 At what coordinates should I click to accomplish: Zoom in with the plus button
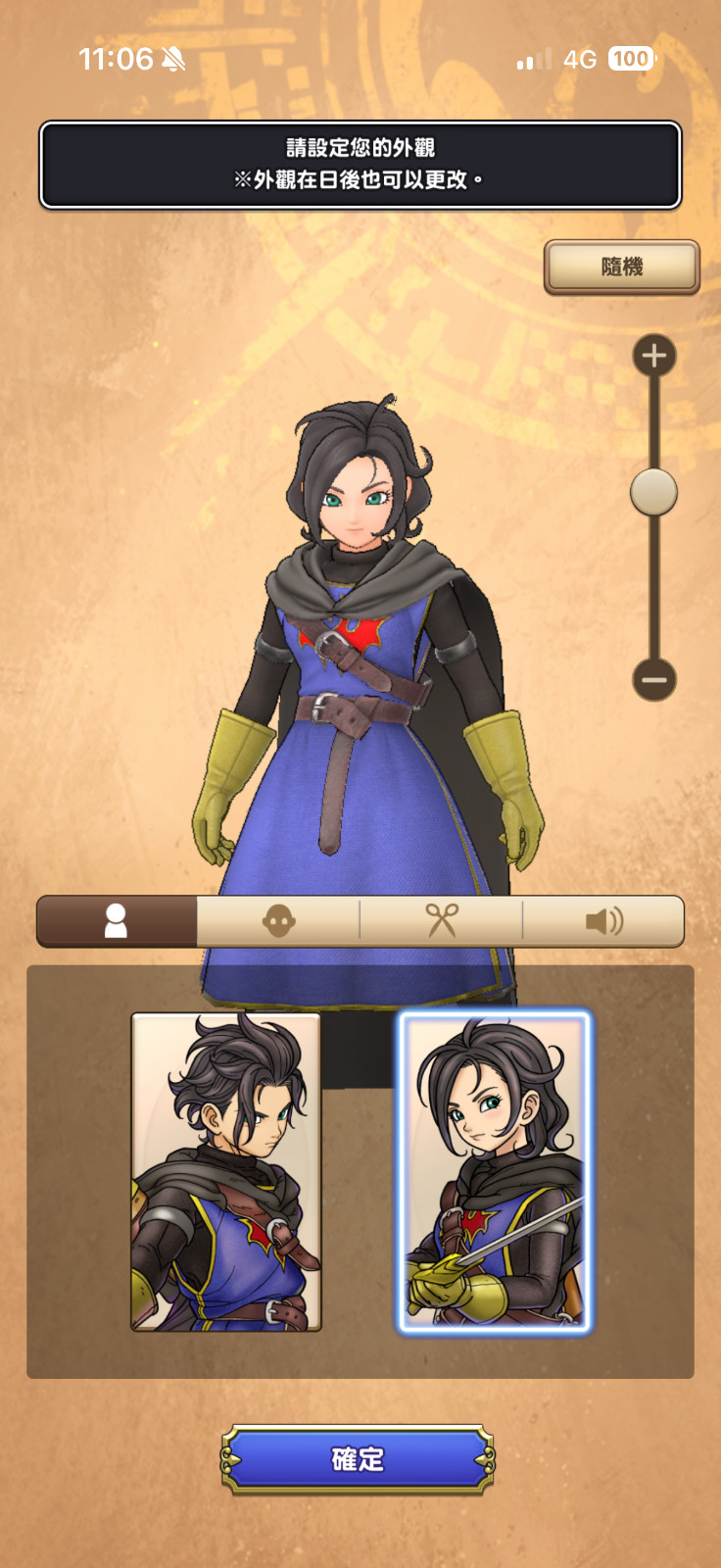point(654,356)
